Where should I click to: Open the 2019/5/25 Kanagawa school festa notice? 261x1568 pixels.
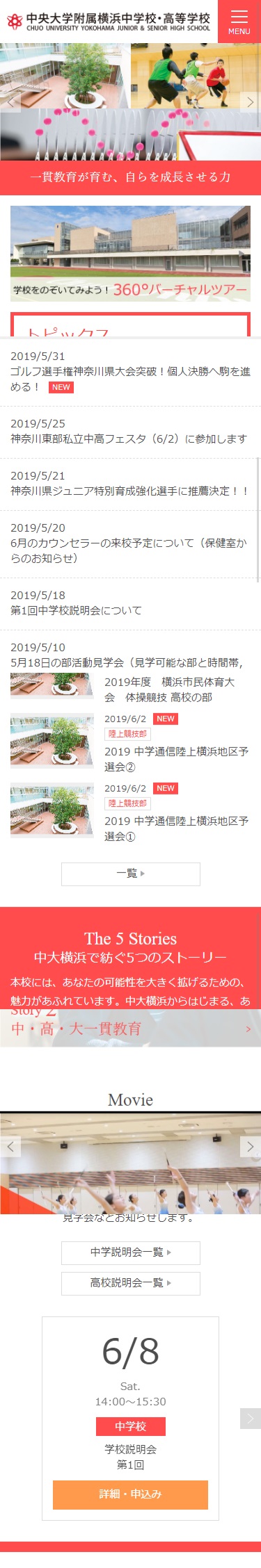click(130, 432)
